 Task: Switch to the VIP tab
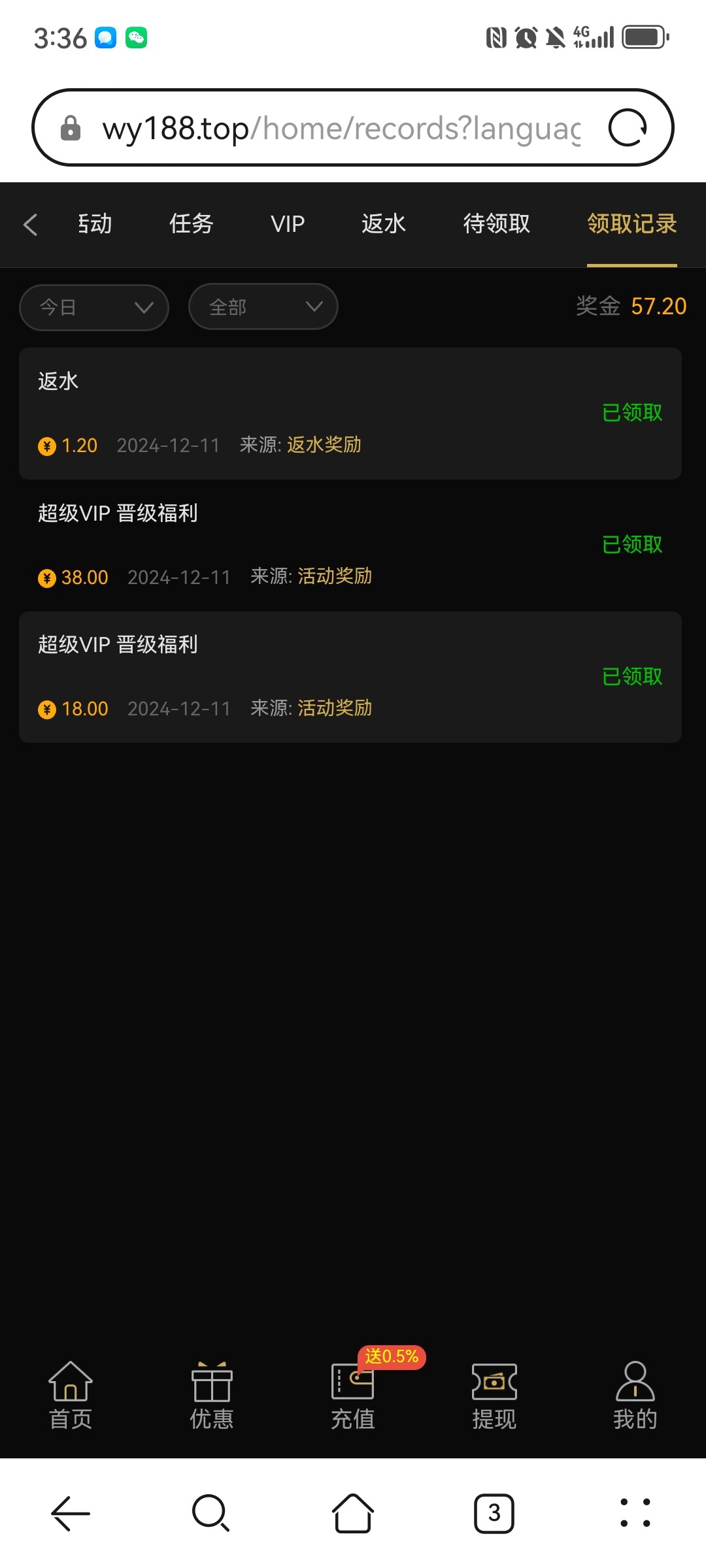click(288, 223)
